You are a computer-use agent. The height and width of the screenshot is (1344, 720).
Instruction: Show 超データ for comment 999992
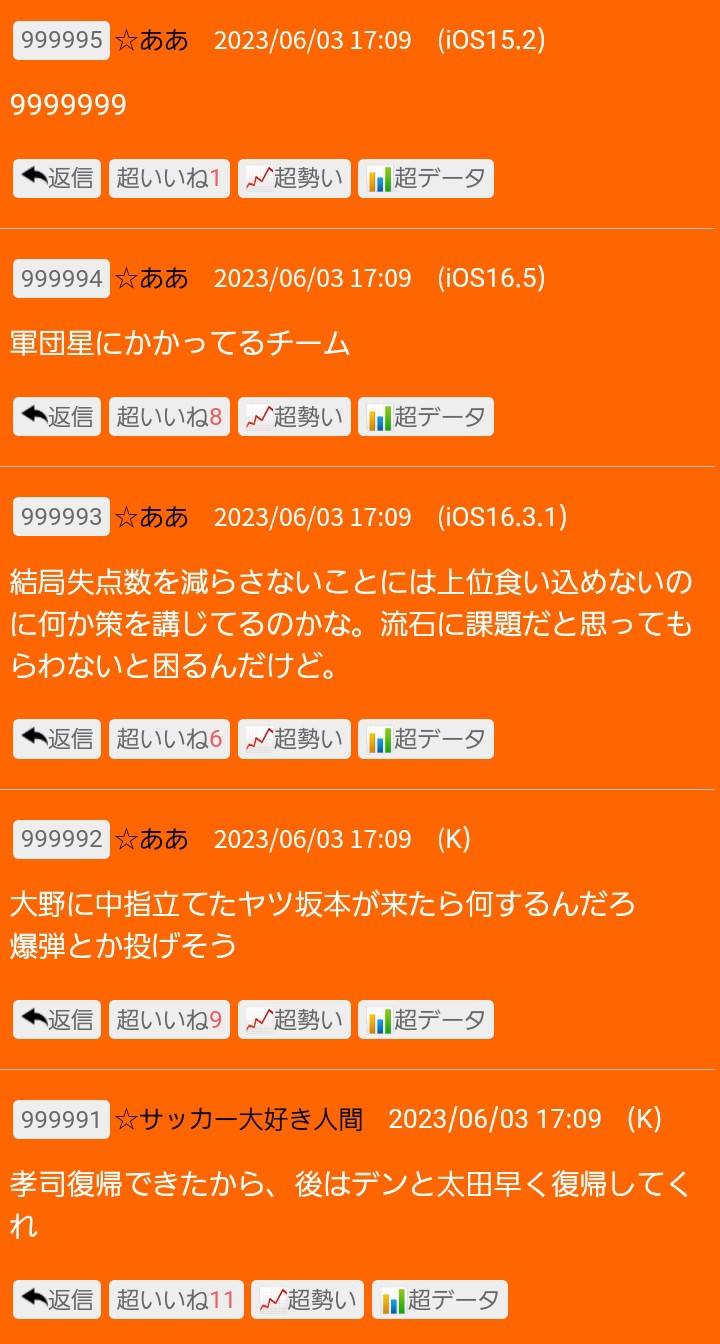point(426,1020)
